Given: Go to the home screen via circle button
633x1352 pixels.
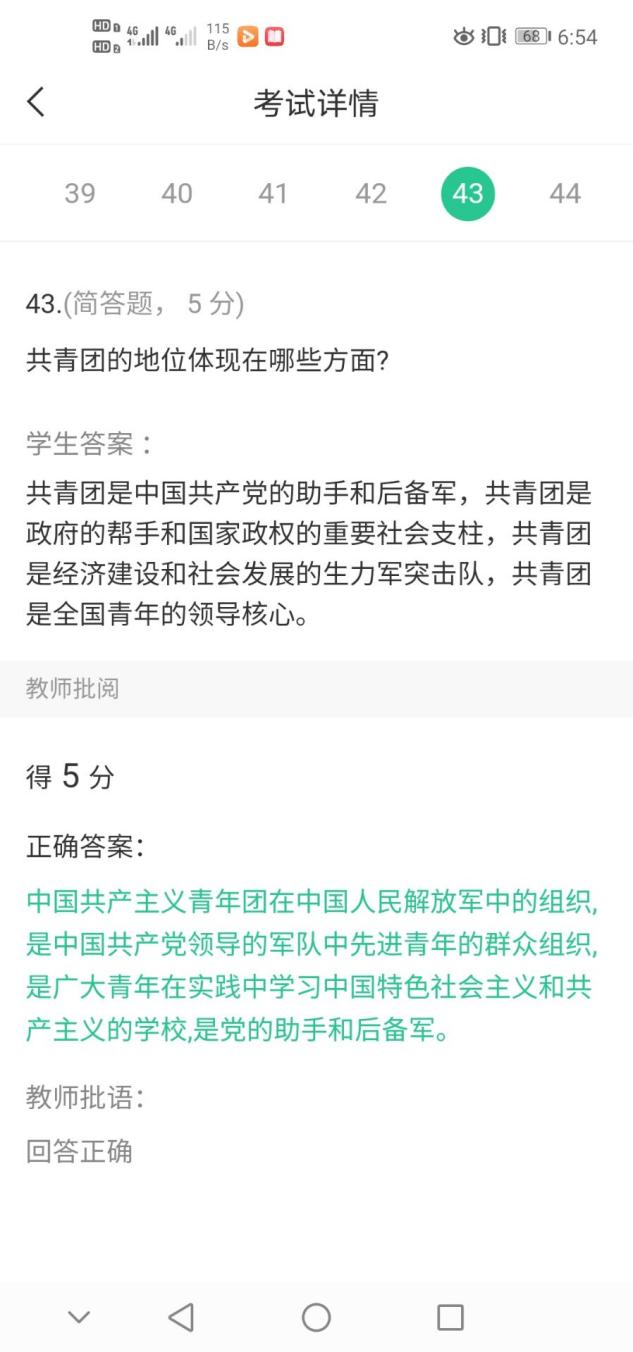Looking at the screenshot, I should pos(316,1317).
